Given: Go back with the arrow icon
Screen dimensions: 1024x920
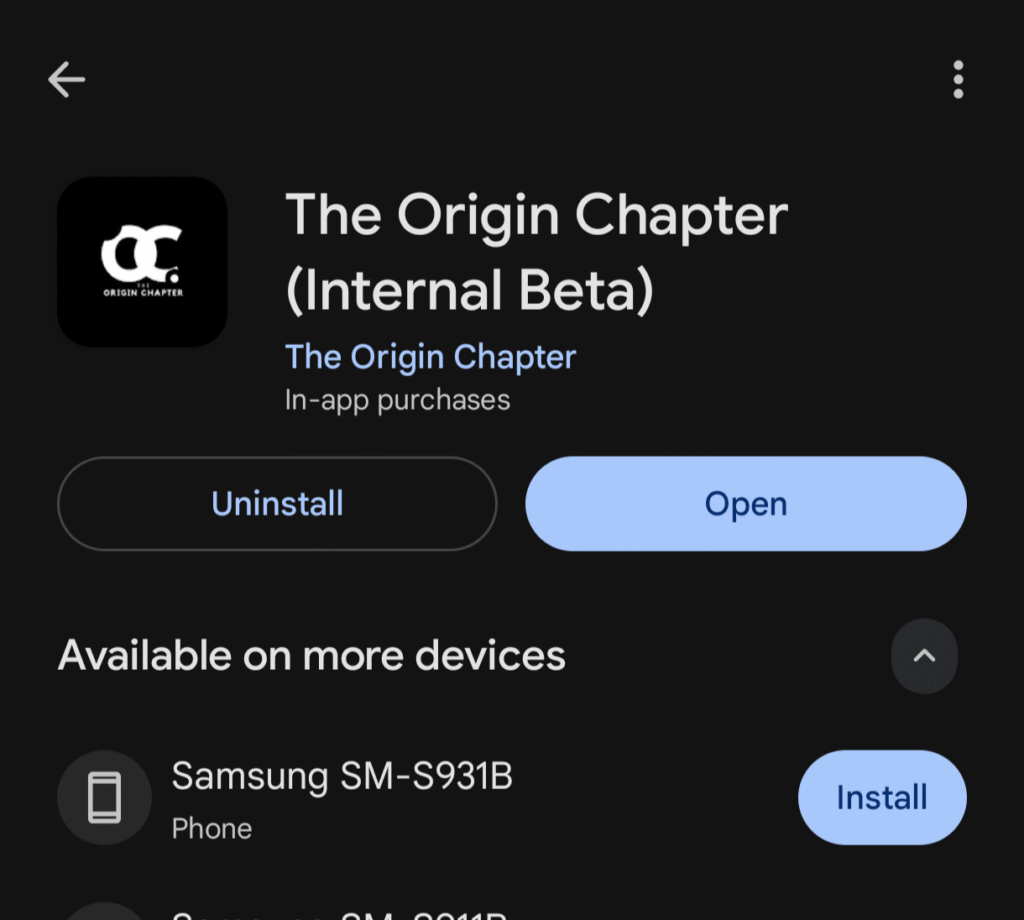Looking at the screenshot, I should click(66, 80).
